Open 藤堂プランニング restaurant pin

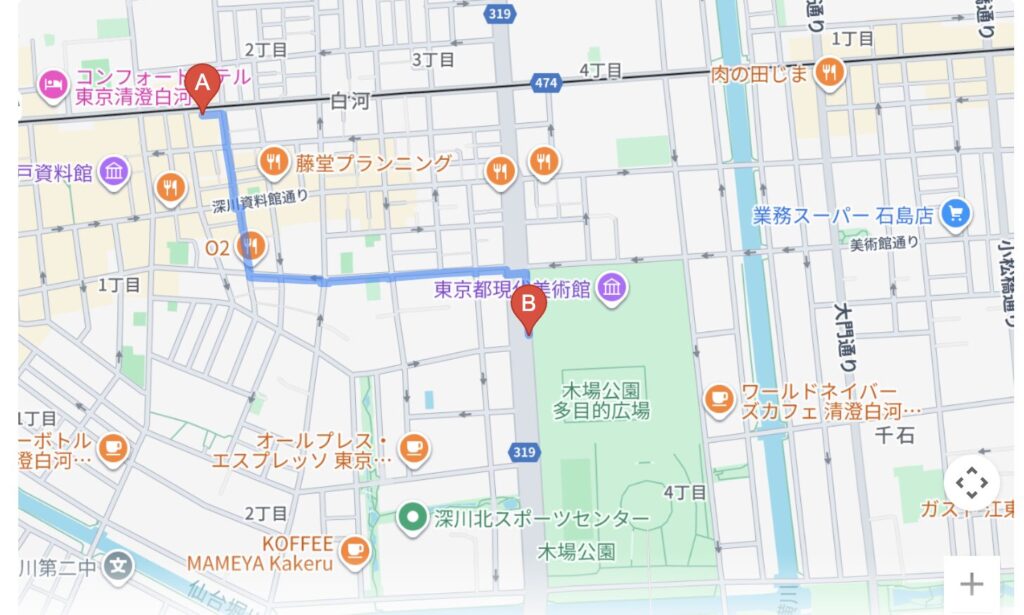[x=273, y=161]
